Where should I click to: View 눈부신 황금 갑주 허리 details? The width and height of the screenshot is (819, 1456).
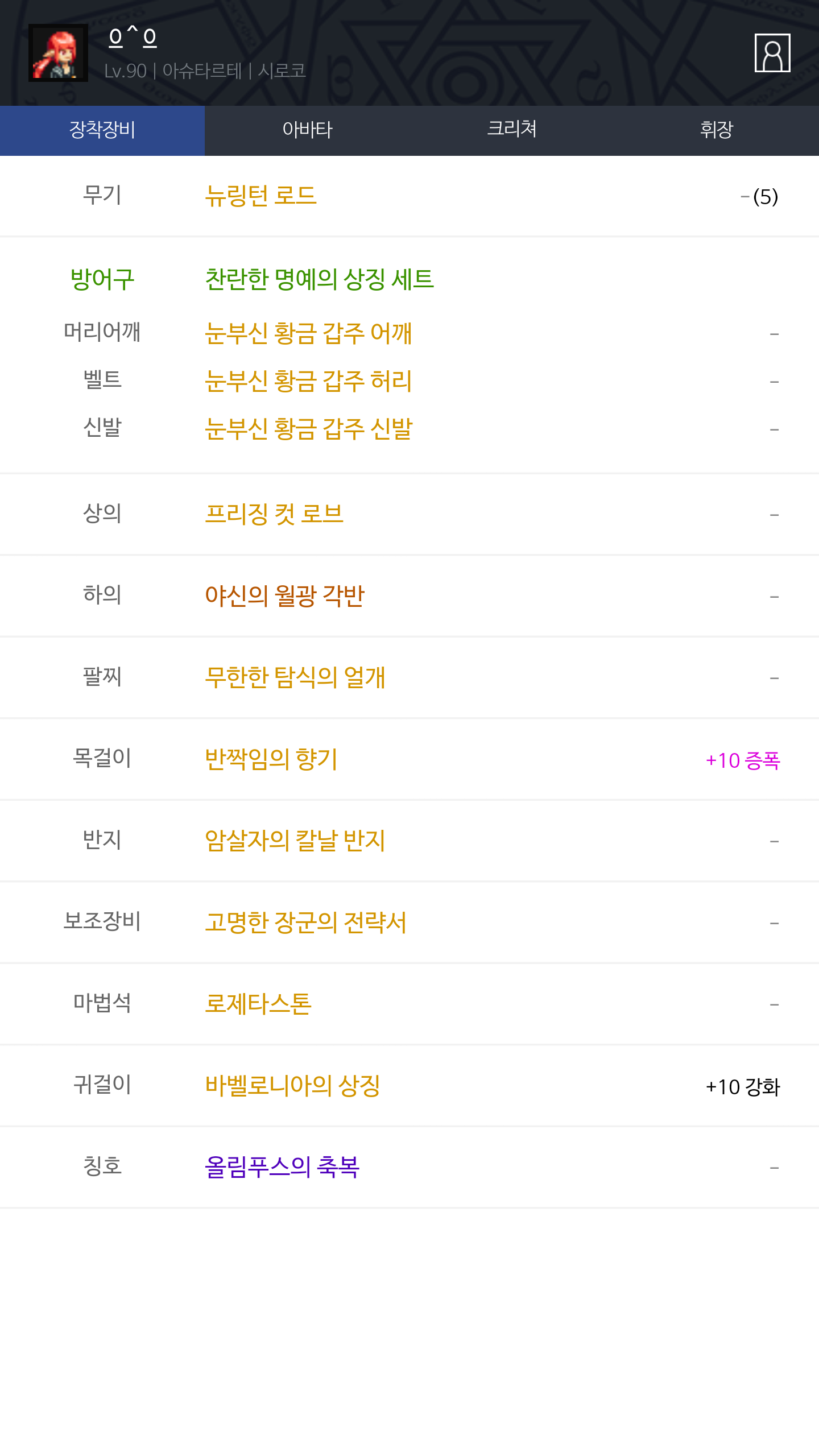pos(308,381)
